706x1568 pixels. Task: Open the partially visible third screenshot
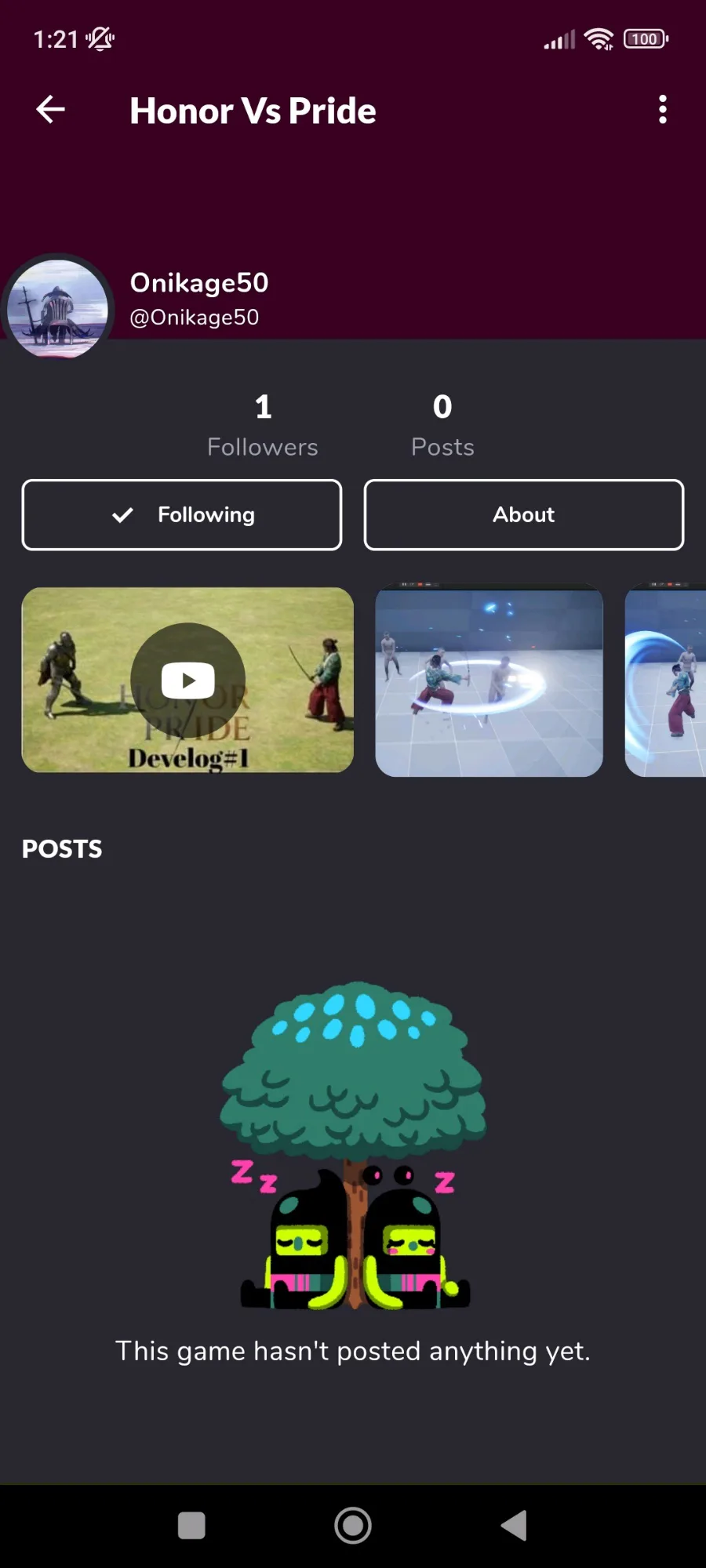click(x=665, y=680)
